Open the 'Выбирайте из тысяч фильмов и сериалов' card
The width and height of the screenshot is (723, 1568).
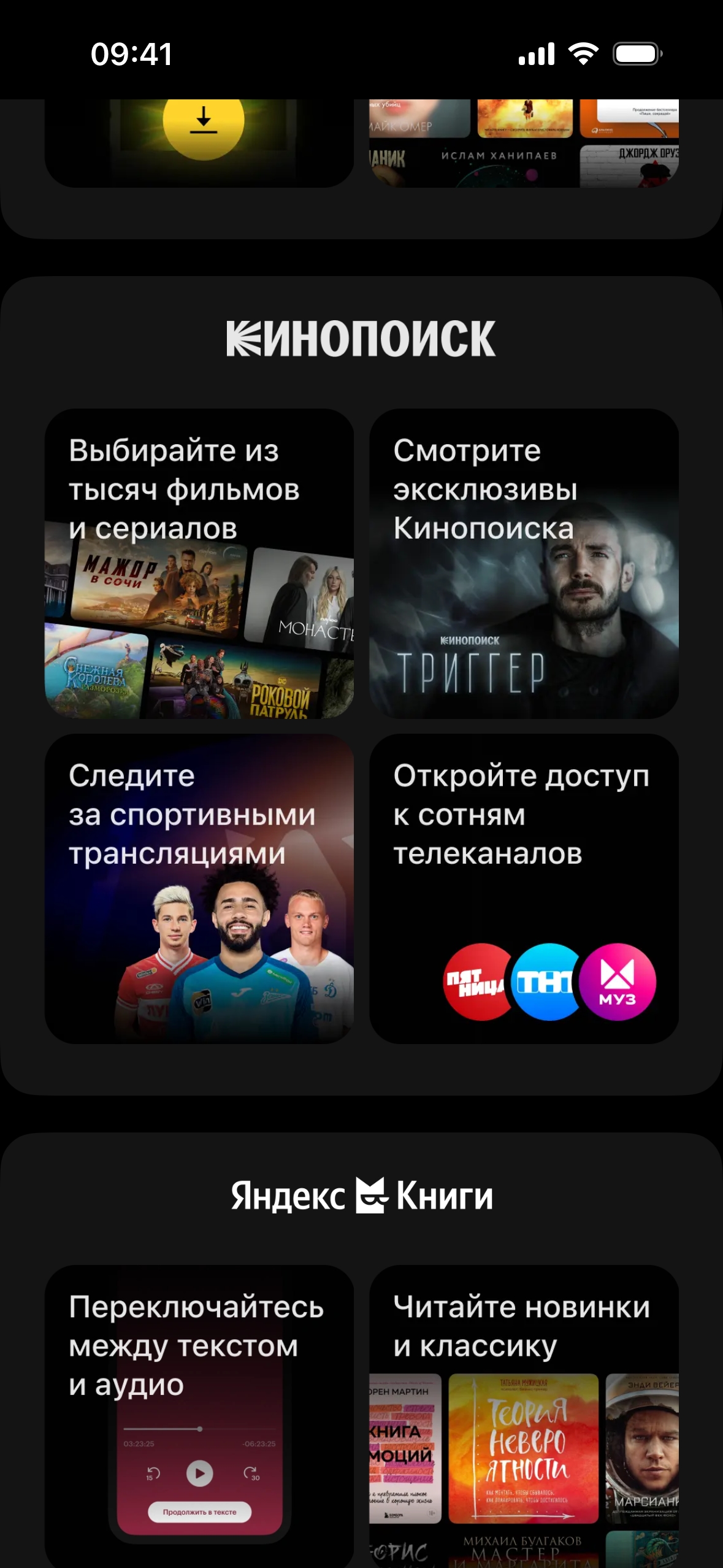pyautogui.click(x=199, y=563)
